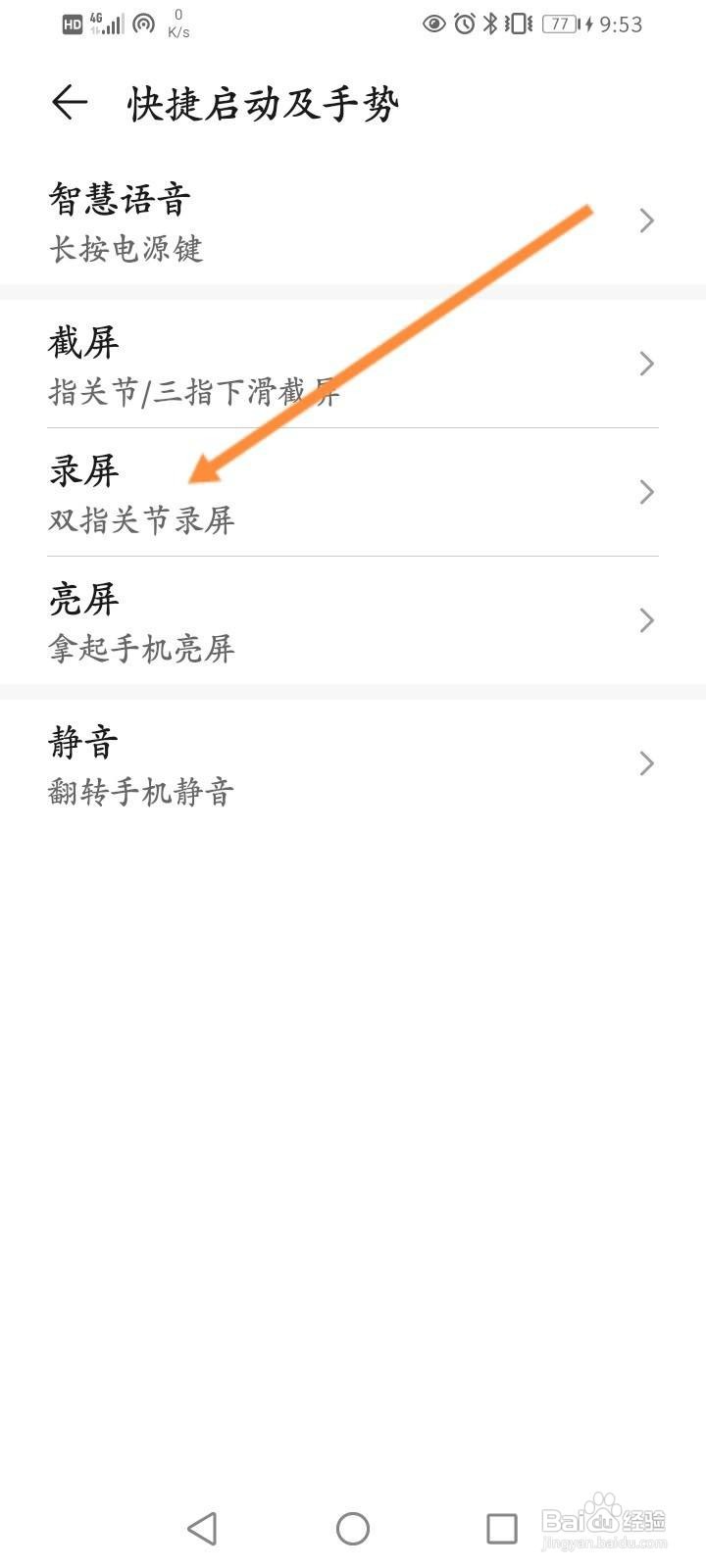Tap the 4G signal strength icon
The image size is (706, 1568).
tap(106, 23)
